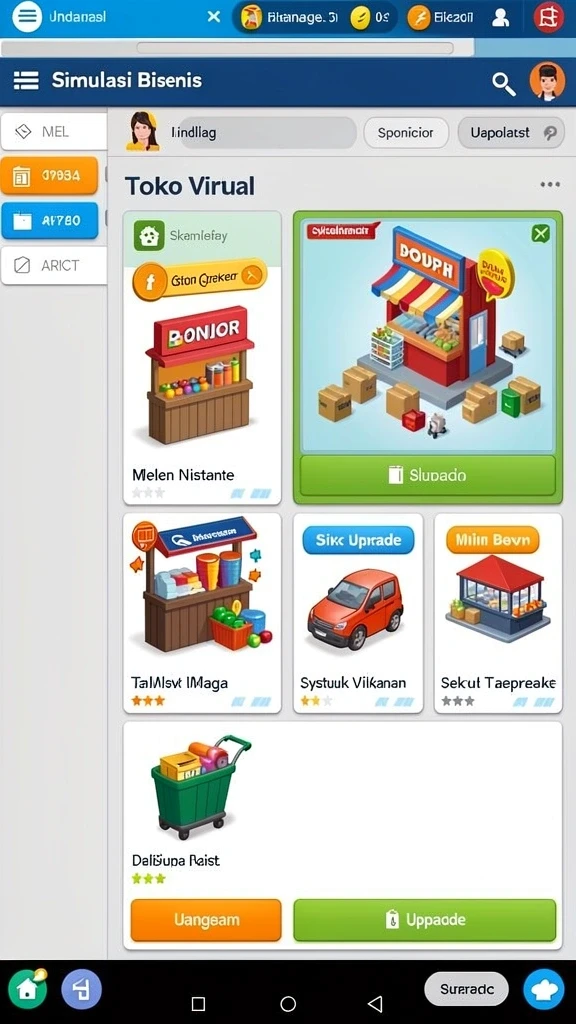576x1024 pixels.
Task: Tap the orange Uangeam button
Action: 206,920
